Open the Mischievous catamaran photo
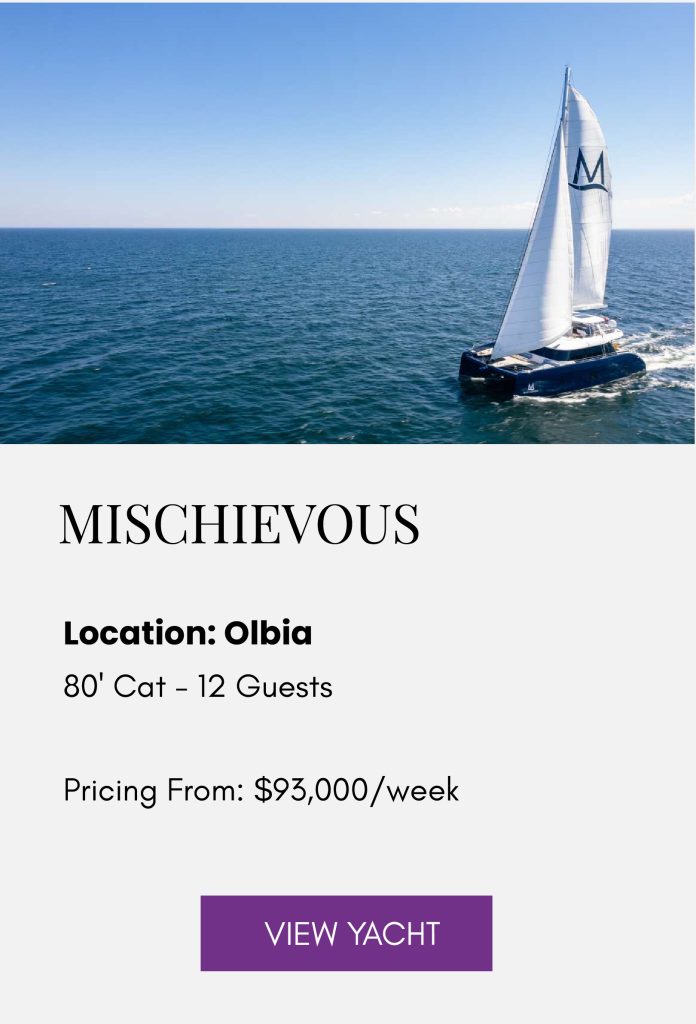Viewport: 696px width, 1024px height. tap(348, 223)
